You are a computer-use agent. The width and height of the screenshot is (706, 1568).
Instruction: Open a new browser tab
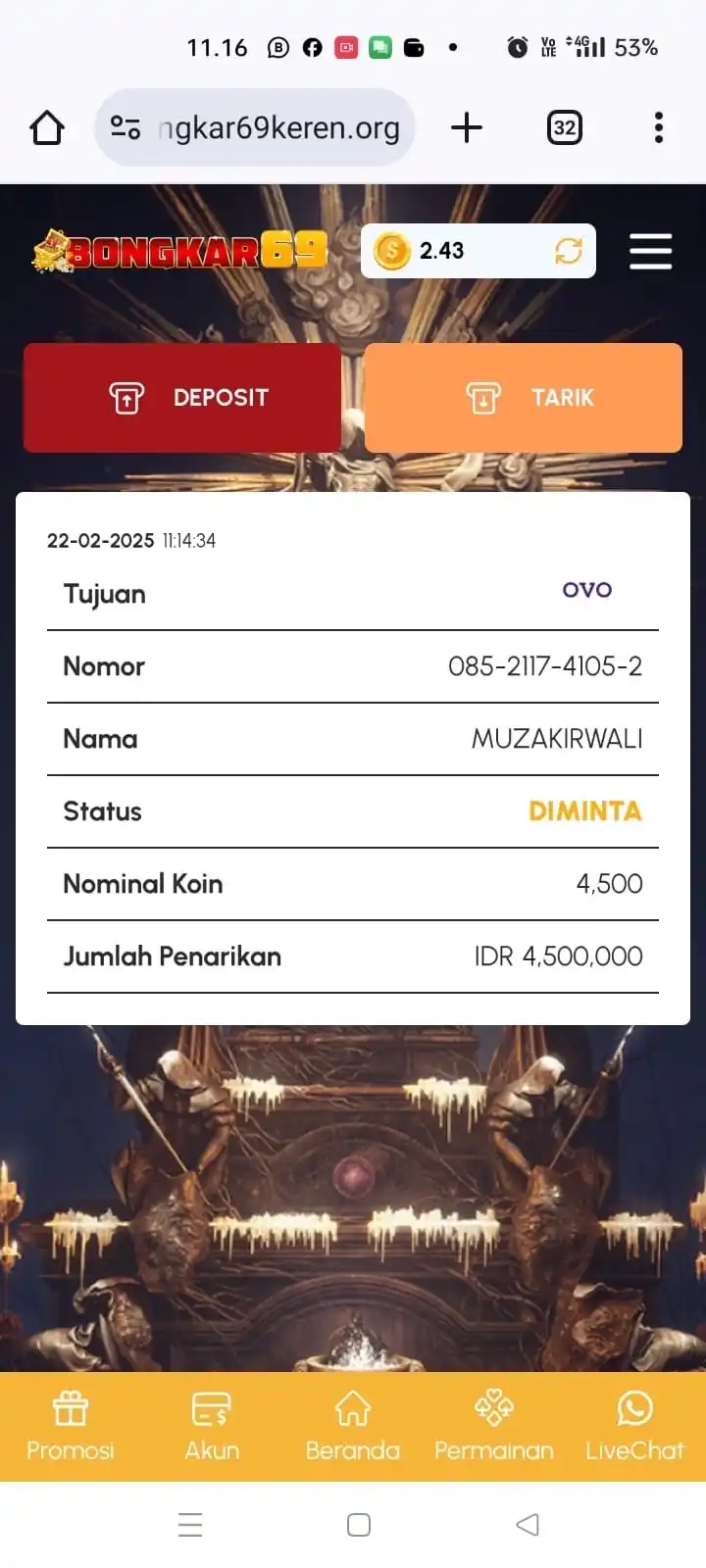pos(467,127)
